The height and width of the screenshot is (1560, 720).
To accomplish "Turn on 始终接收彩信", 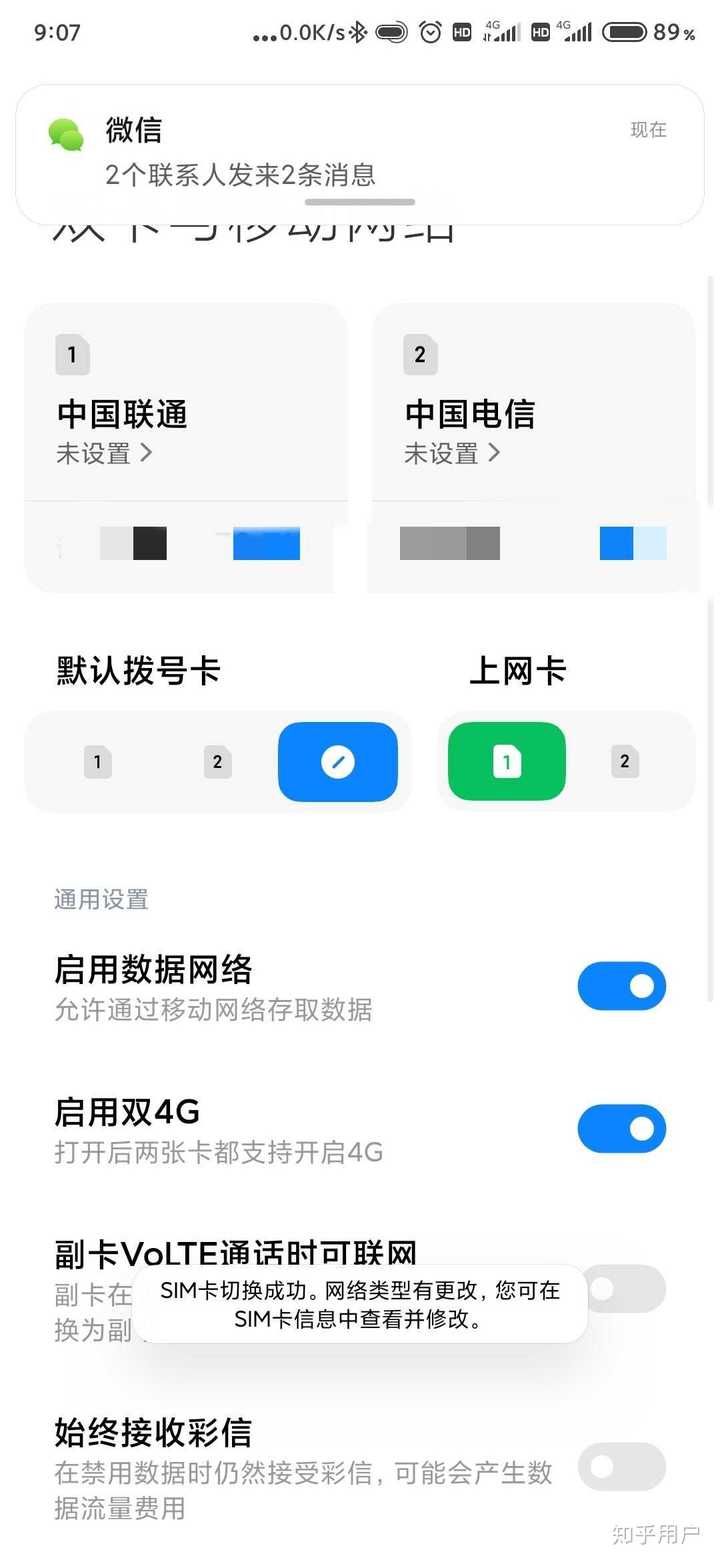I will tap(622, 1466).
